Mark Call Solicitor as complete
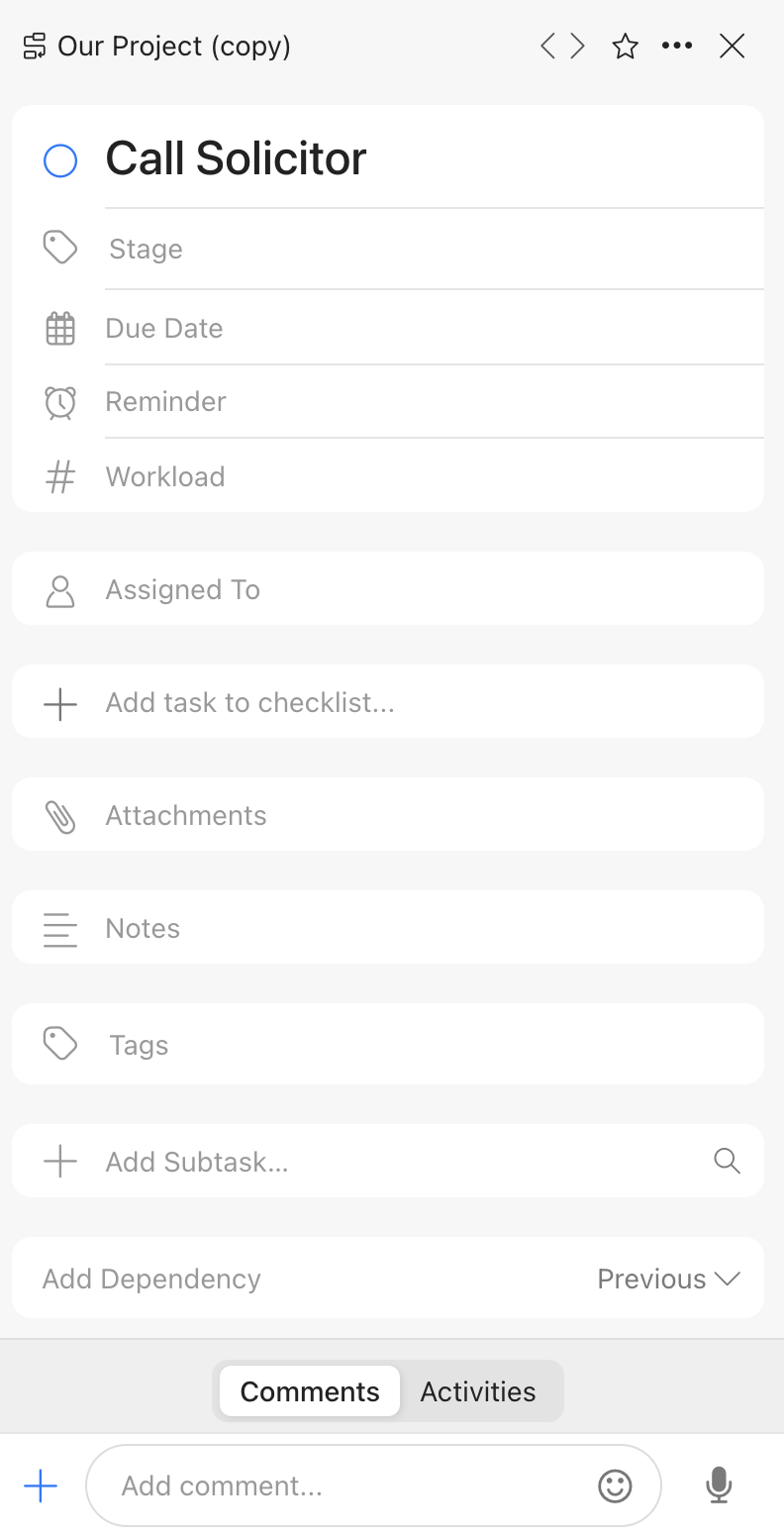This screenshot has width=784, height=1537. (60, 160)
